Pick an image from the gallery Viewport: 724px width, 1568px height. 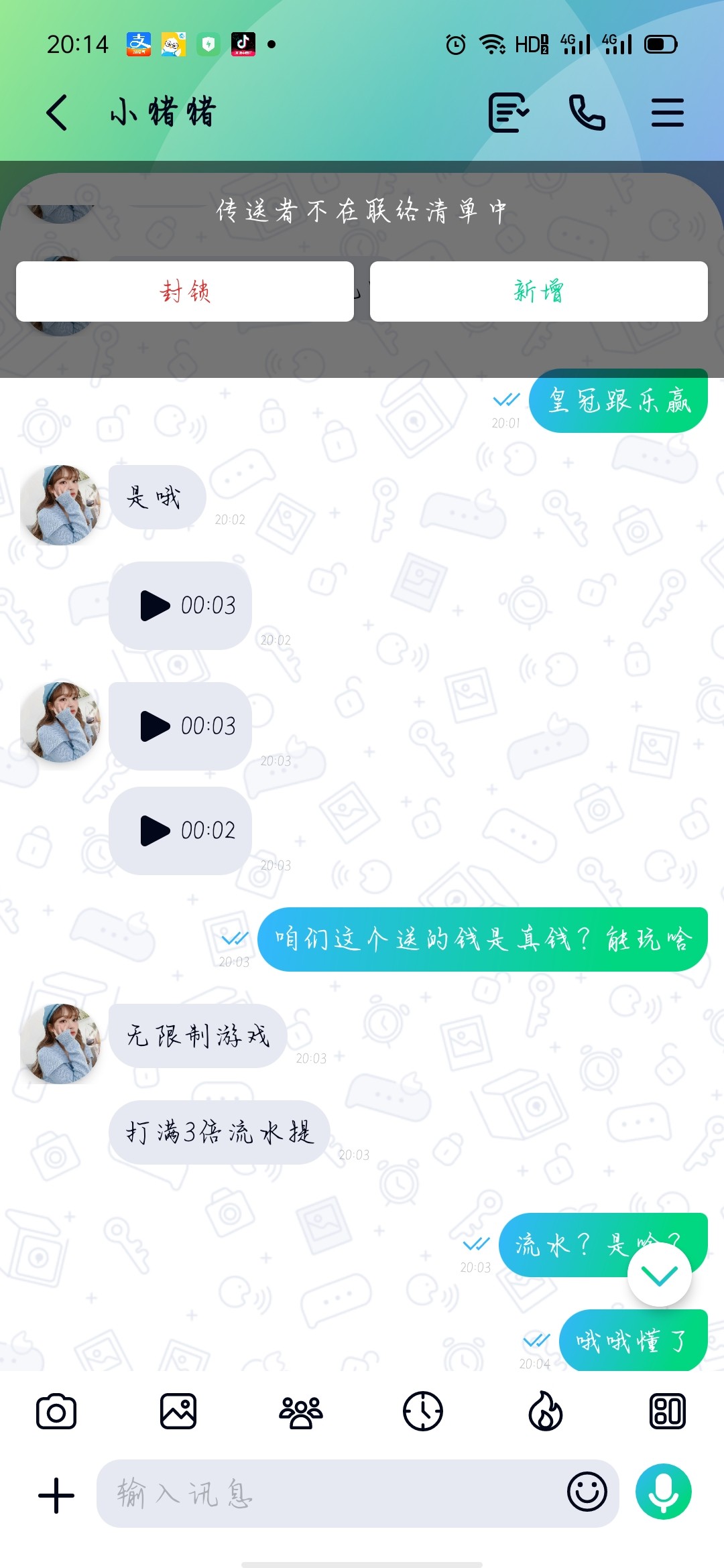pos(178,1412)
